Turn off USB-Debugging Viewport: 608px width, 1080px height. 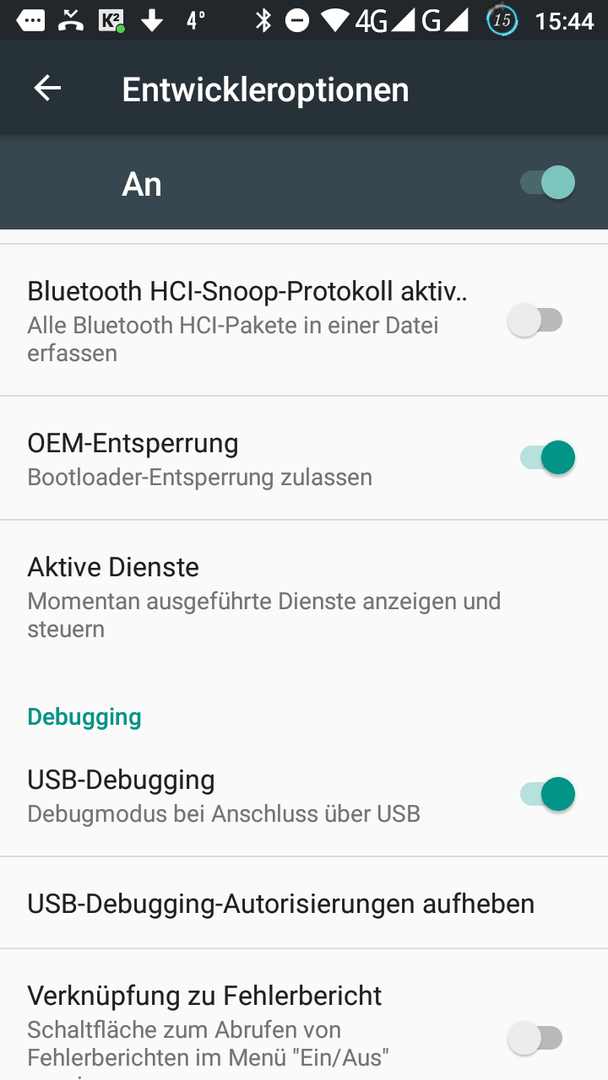pyautogui.click(x=547, y=794)
